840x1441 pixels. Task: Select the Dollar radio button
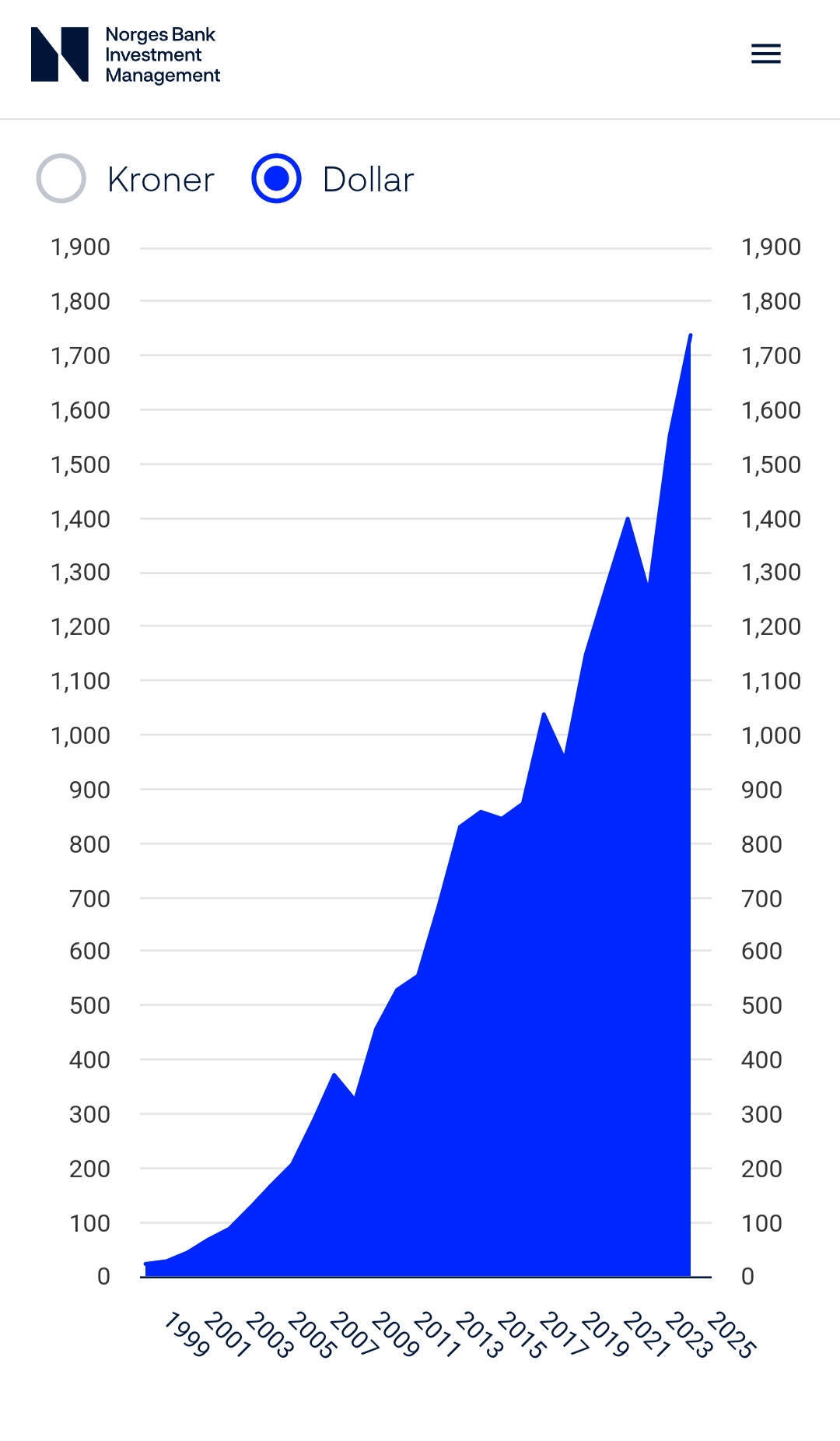pyautogui.click(x=276, y=179)
